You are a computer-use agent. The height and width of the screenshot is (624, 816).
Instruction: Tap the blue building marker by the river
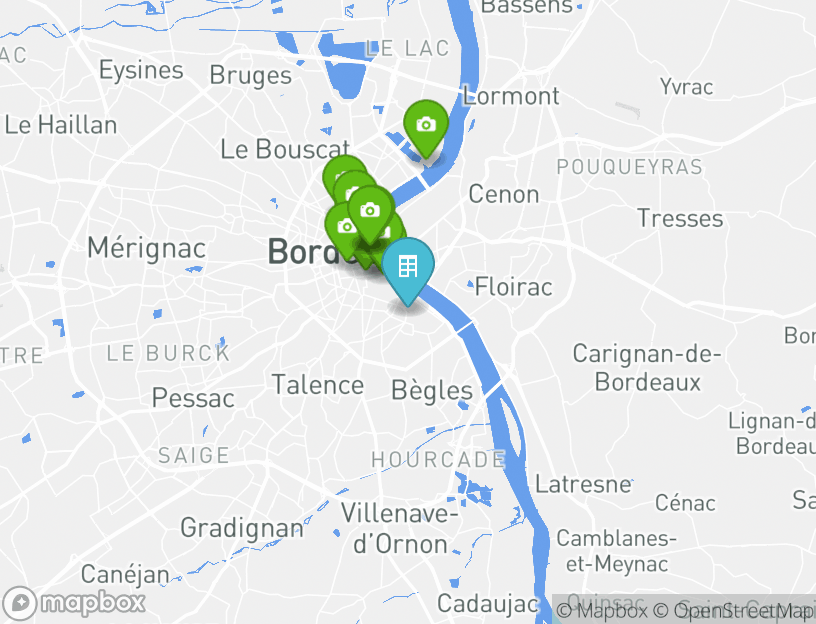click(408, 266)
